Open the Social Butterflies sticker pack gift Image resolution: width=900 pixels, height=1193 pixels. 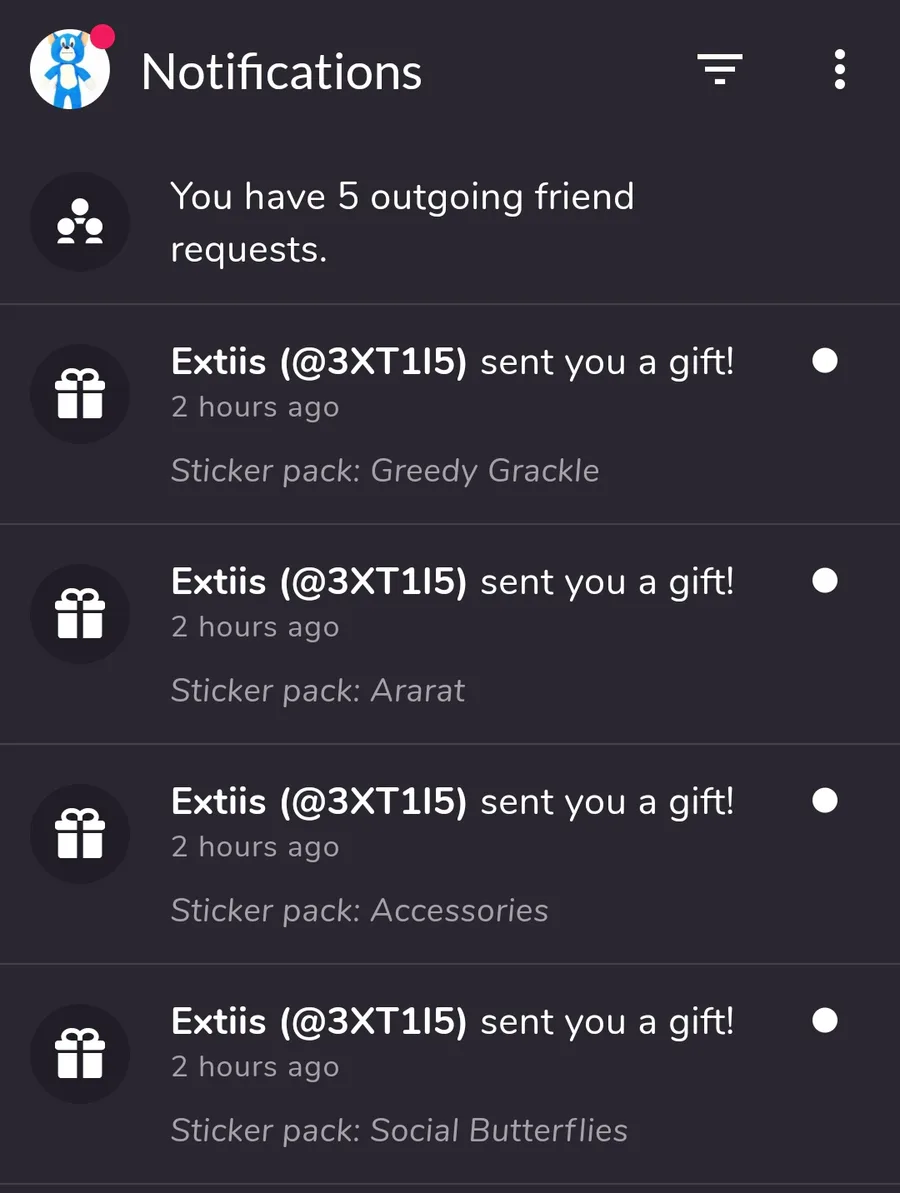point(450,1074)
